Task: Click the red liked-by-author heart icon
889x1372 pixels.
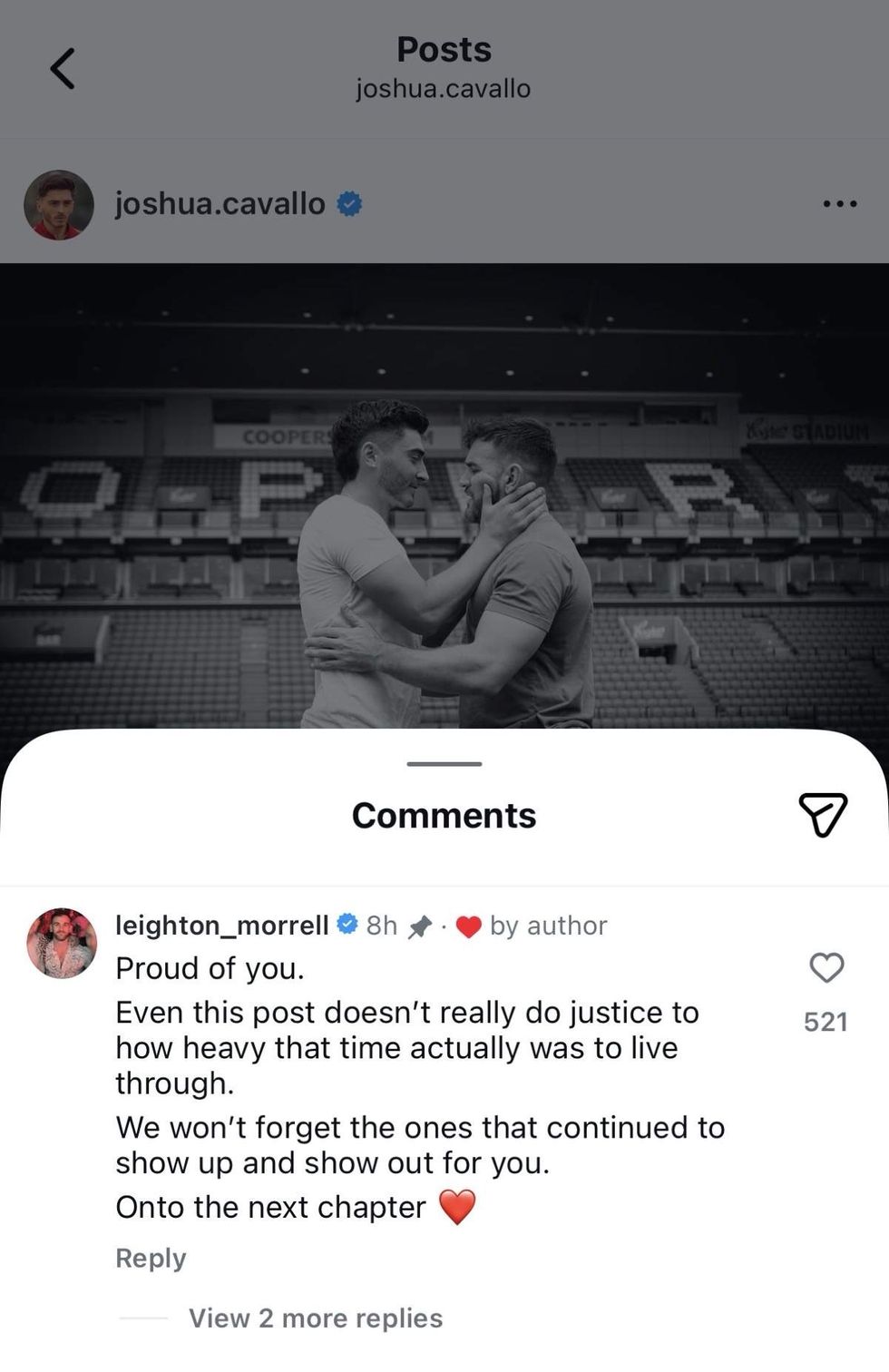Action: click(x=468, y=926)
